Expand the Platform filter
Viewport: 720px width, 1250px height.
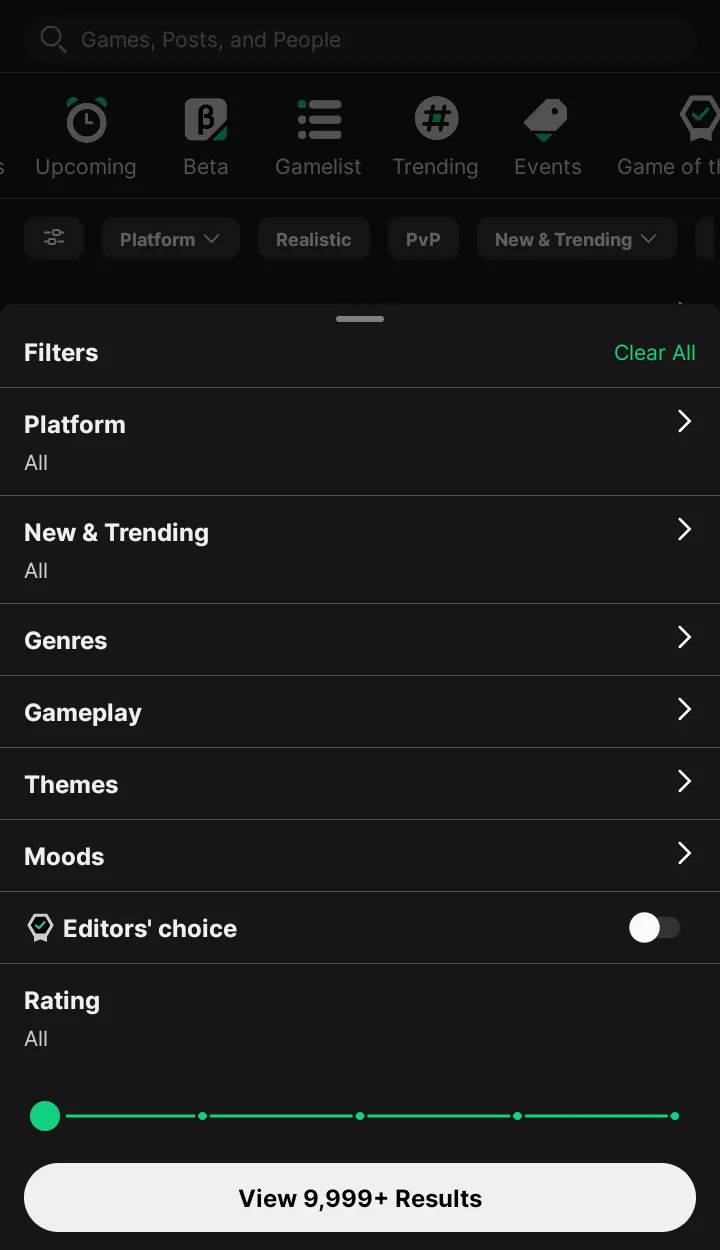coord(360,440)
